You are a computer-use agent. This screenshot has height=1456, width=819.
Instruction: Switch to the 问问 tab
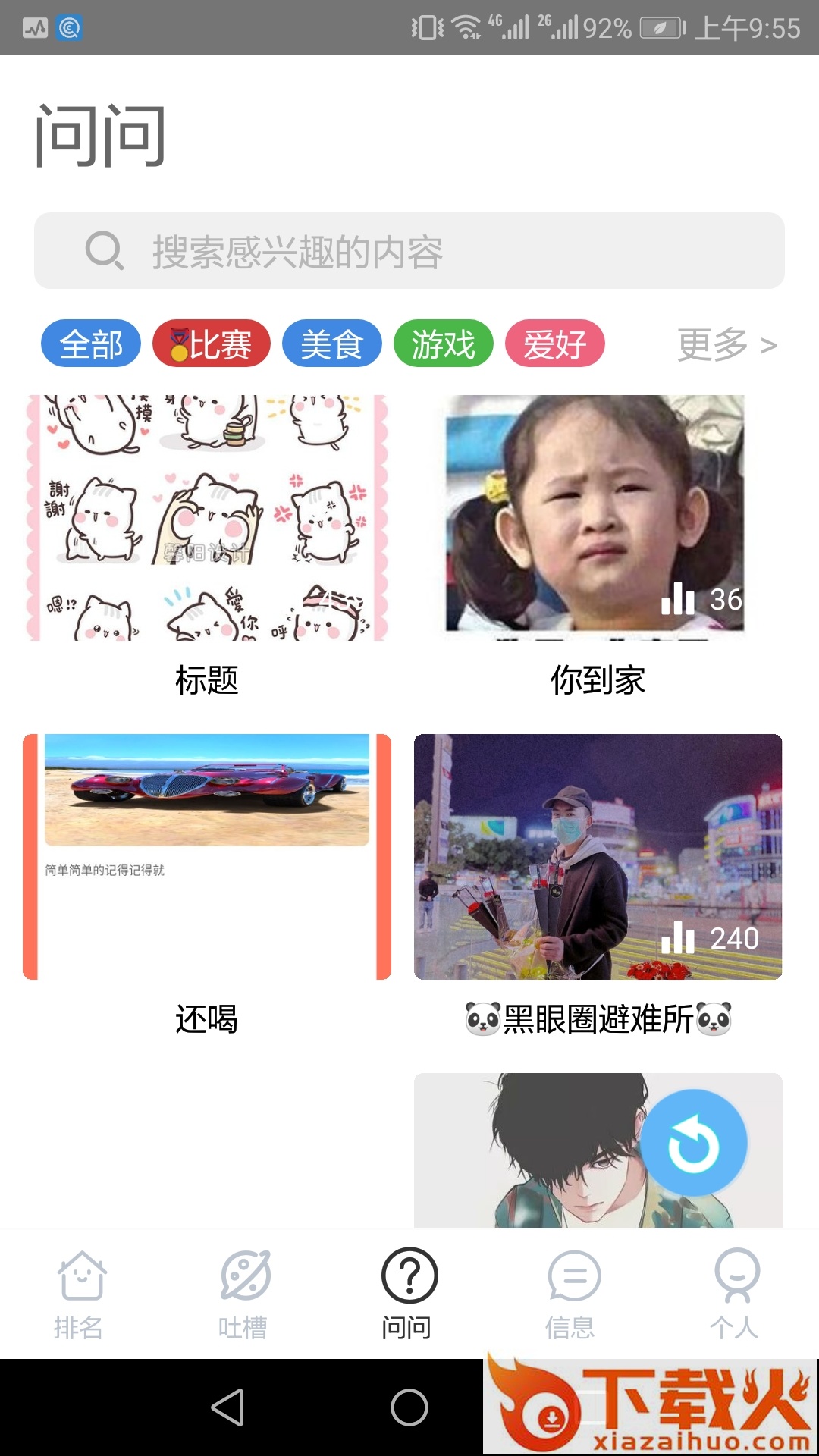pos(409,1294)
